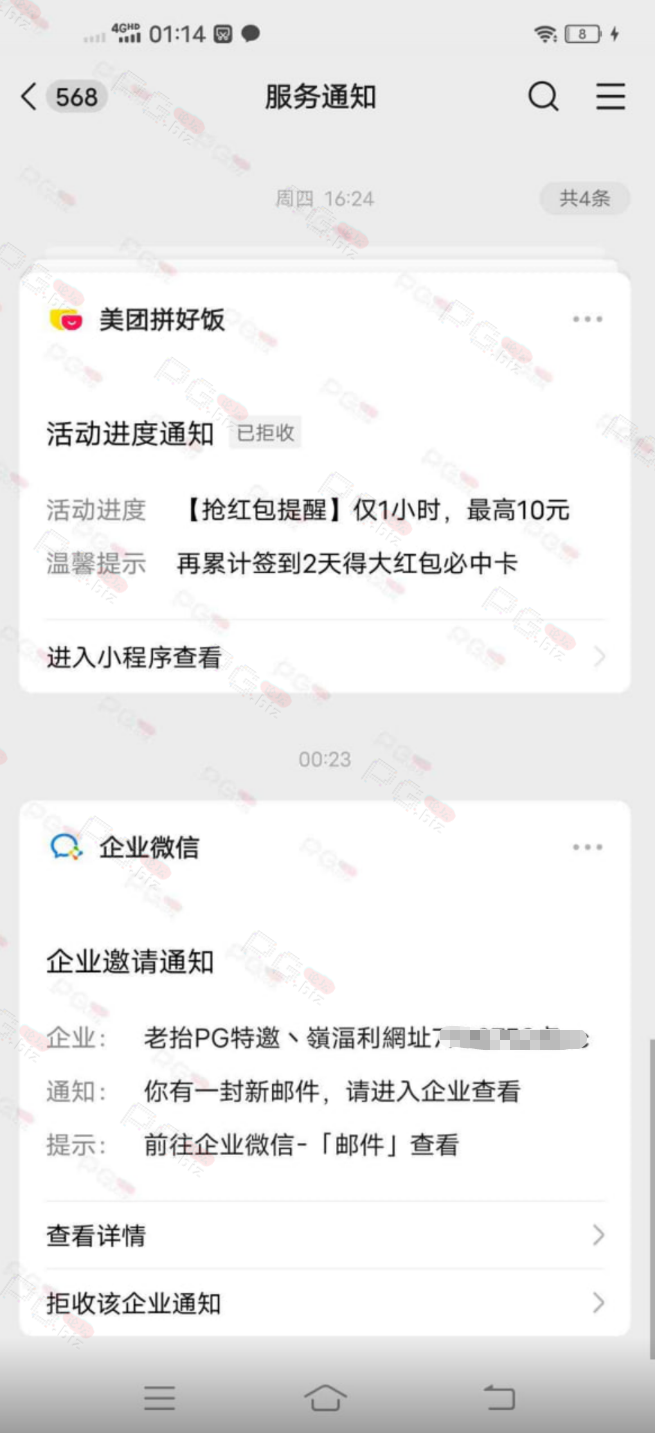655x1433 pixels.
Task: Open search in 服务通知
Action: (x=543, y=97)
